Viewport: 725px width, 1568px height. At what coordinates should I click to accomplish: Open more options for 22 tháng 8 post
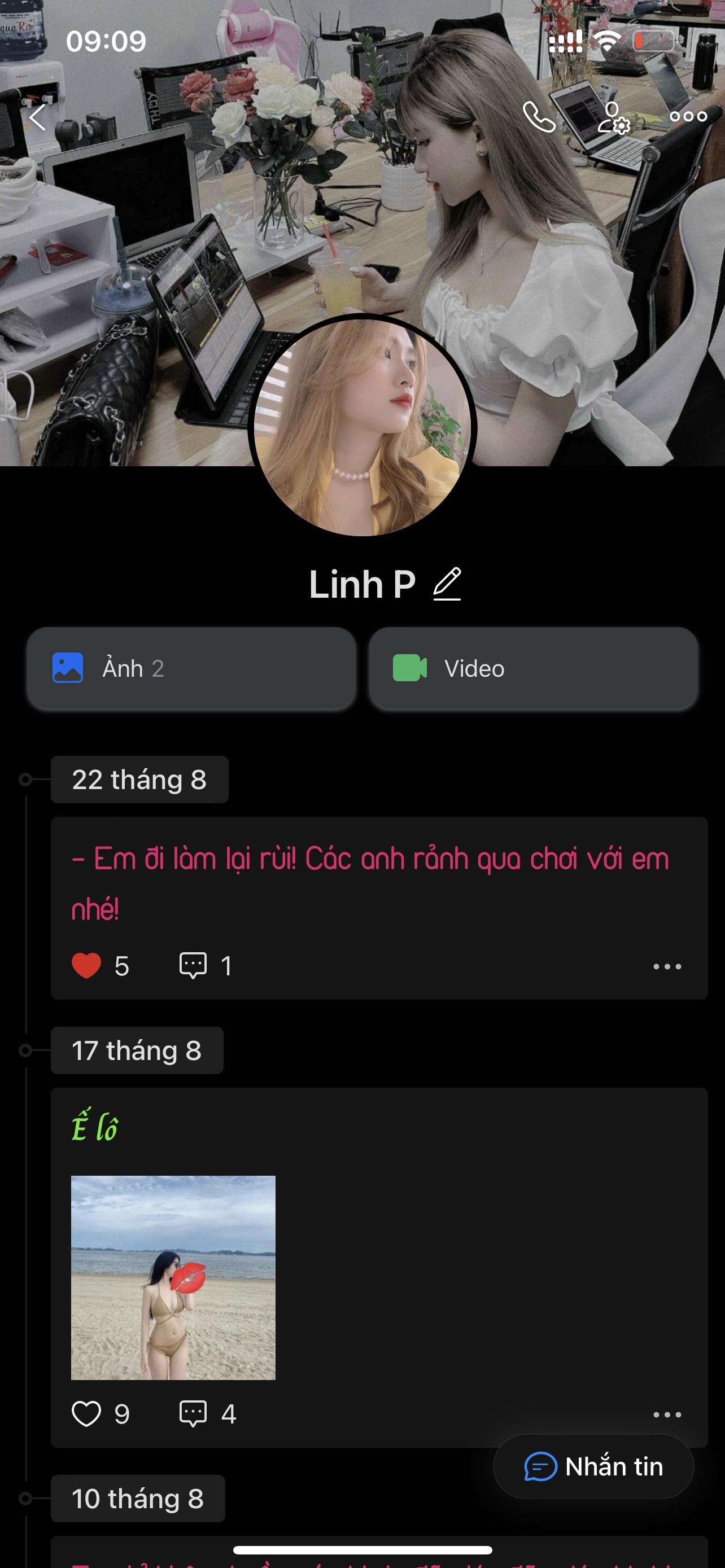[667, 966]
